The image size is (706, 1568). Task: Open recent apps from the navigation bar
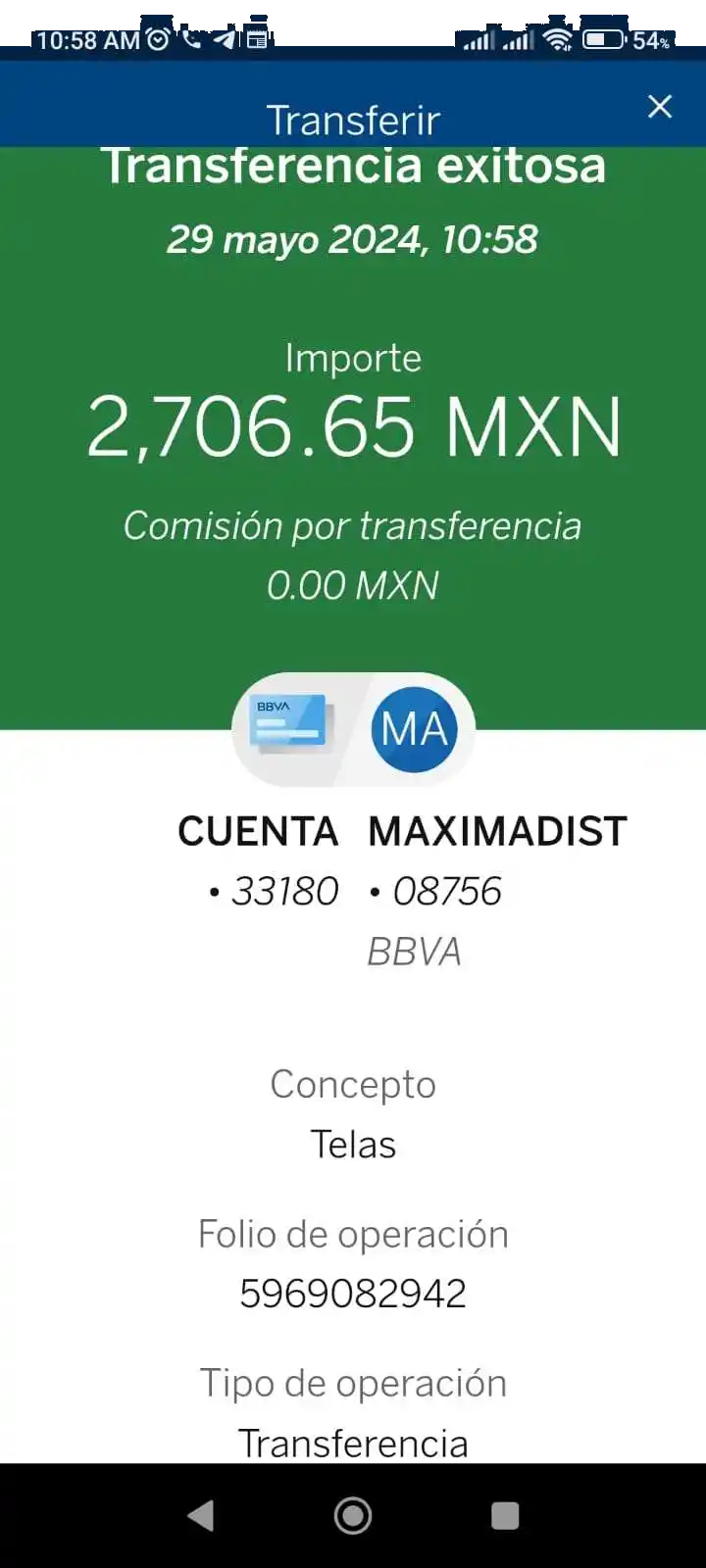point(505,1516)
